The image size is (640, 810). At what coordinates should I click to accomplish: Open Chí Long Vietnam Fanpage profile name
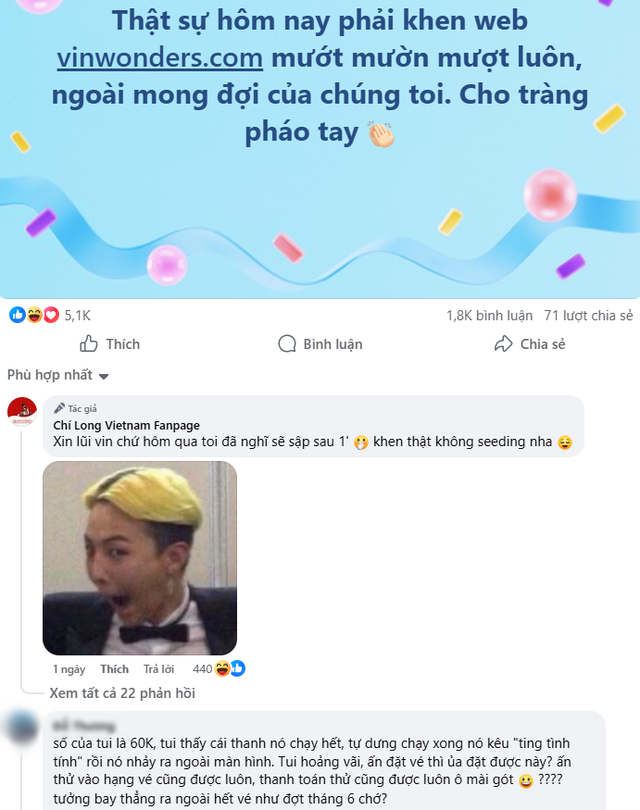coord(126,425)
